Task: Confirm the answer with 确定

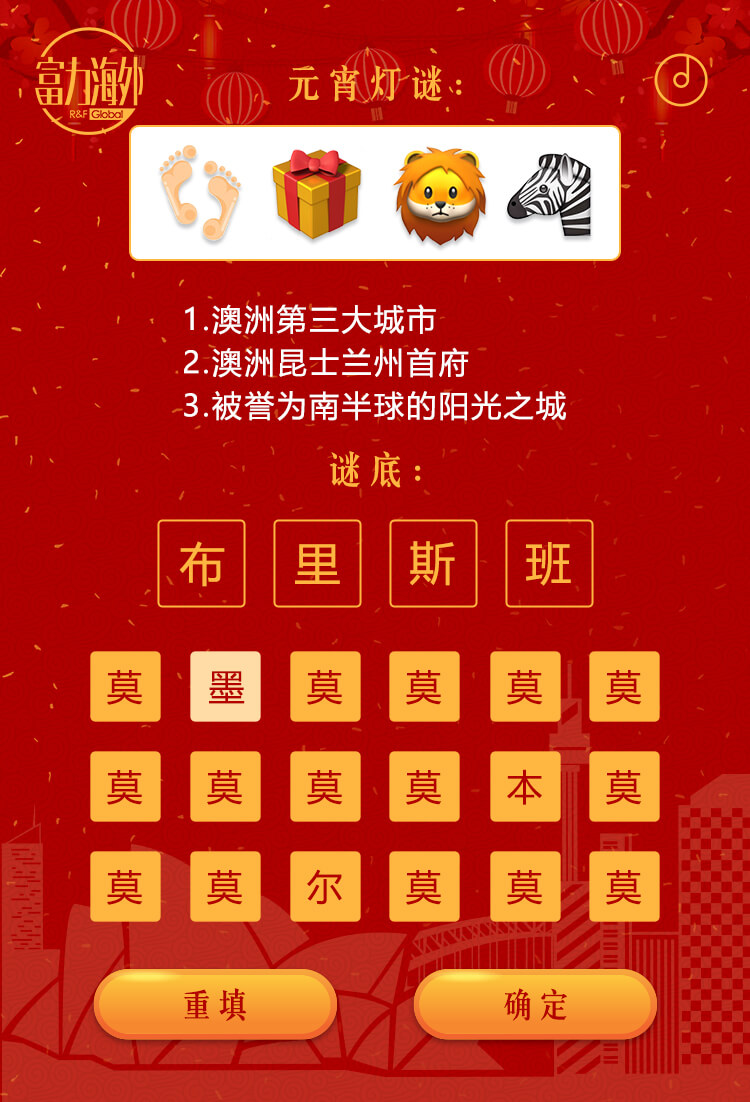Action: [x=535, y=1005]
